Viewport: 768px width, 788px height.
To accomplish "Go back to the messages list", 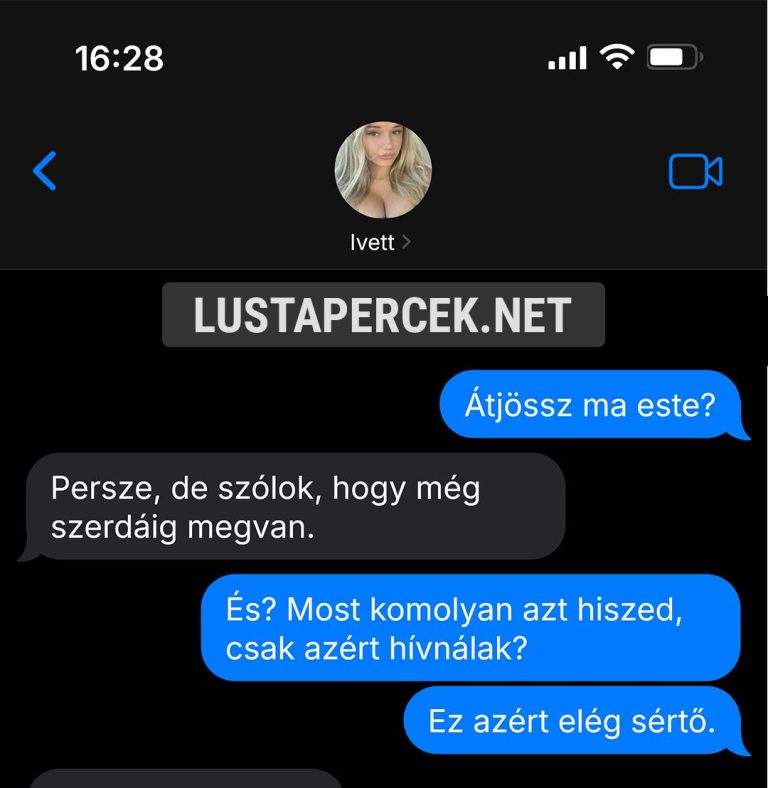I will (x=45, y=172).
